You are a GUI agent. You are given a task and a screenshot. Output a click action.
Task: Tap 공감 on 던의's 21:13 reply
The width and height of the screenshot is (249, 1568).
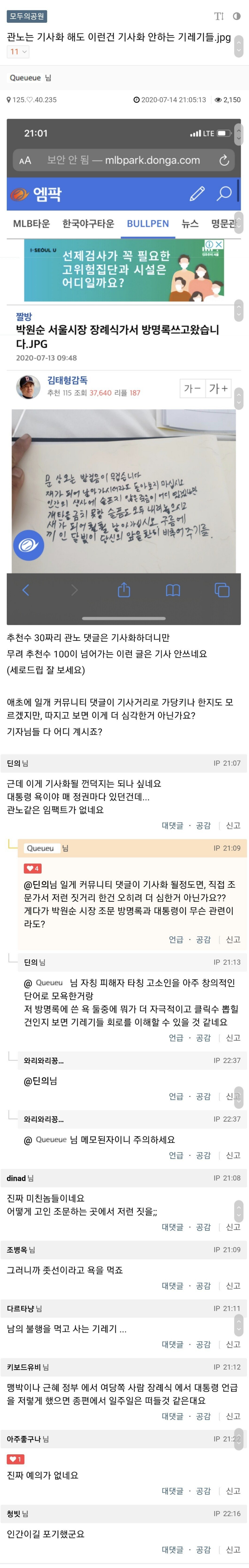203,1038
